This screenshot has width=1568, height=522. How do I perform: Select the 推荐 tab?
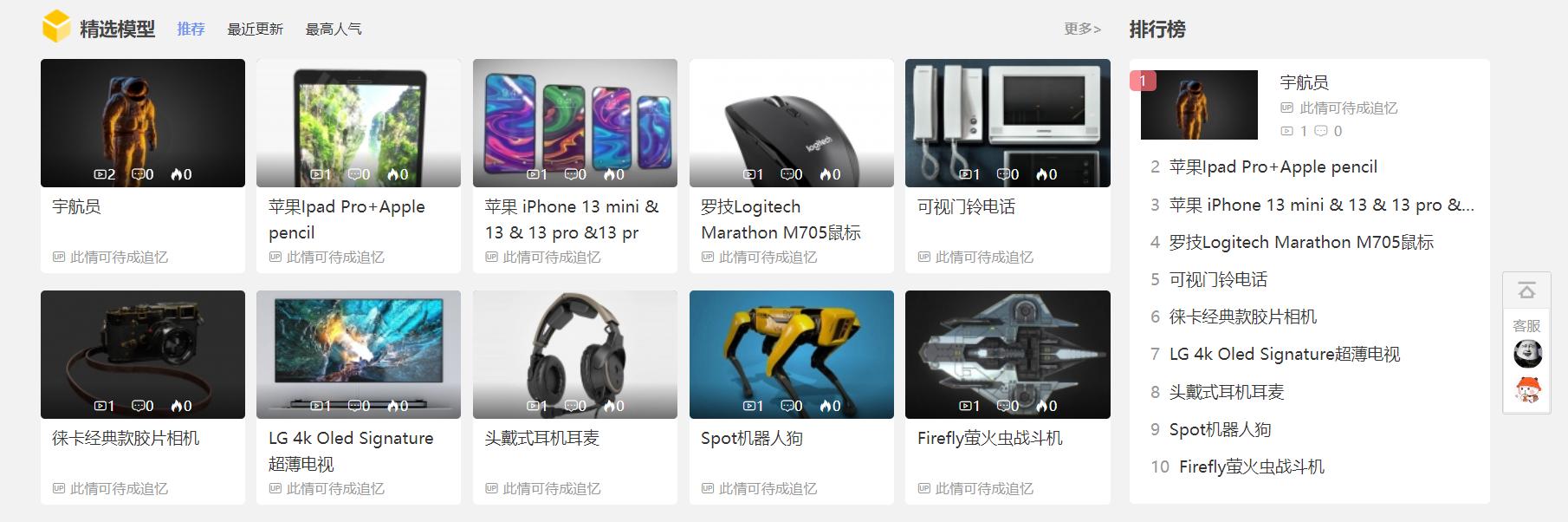click(191, 29)
